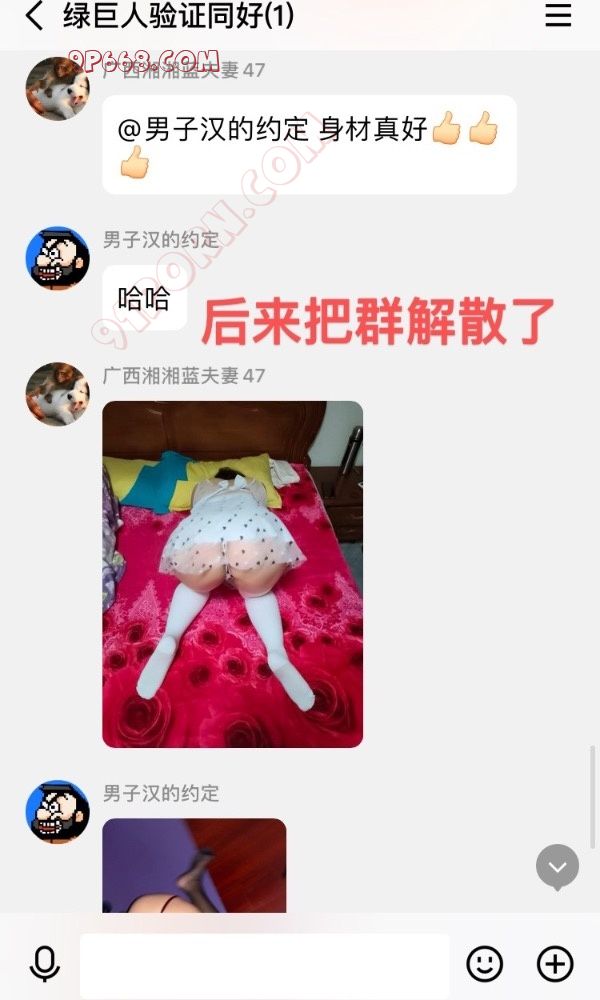The height and width of the screenshot is (1000, 600).
Task: Jump to latest messages arrow
Action: 557,867
